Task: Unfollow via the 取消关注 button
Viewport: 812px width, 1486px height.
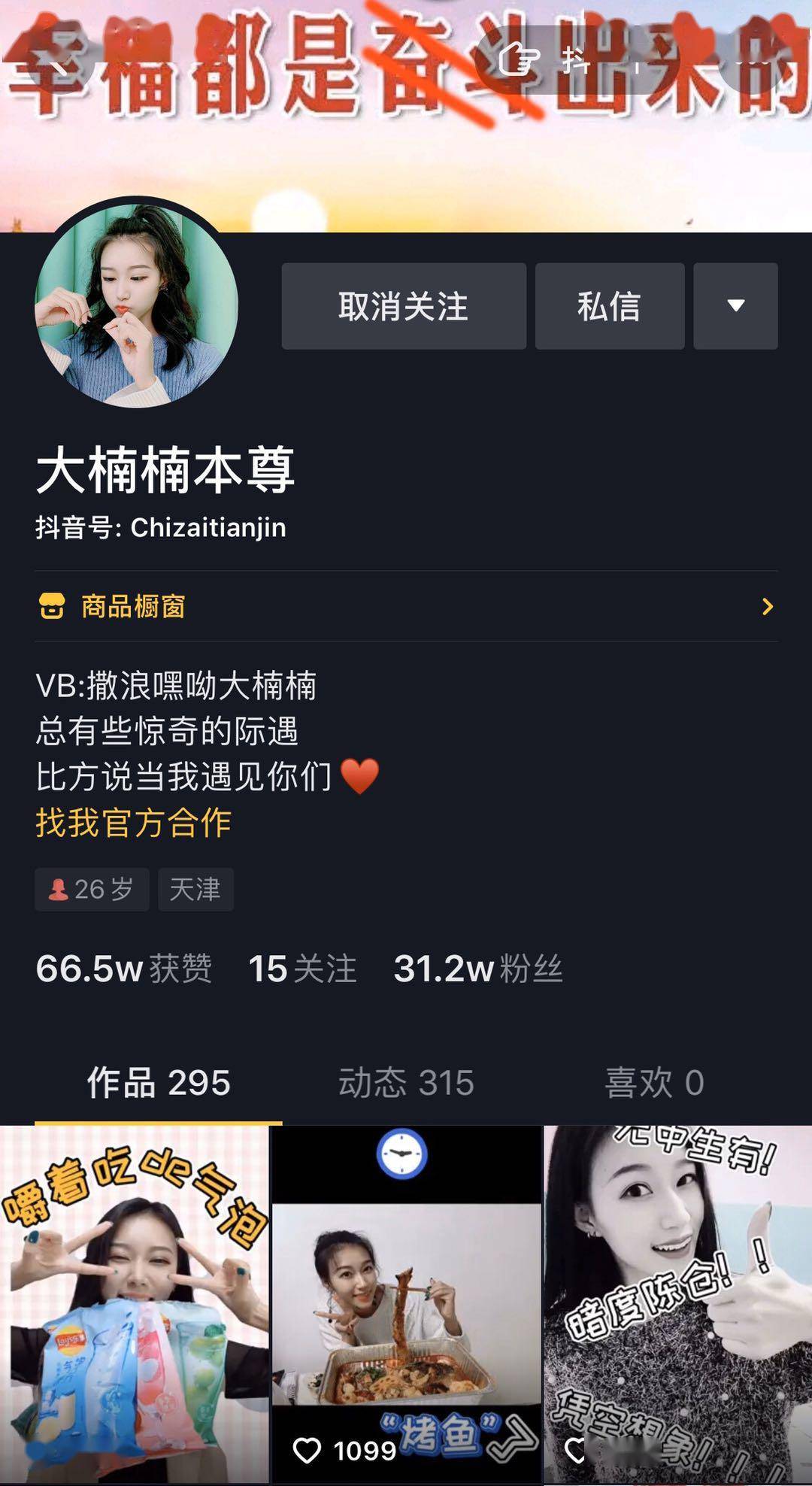Action: pos(404,306)
